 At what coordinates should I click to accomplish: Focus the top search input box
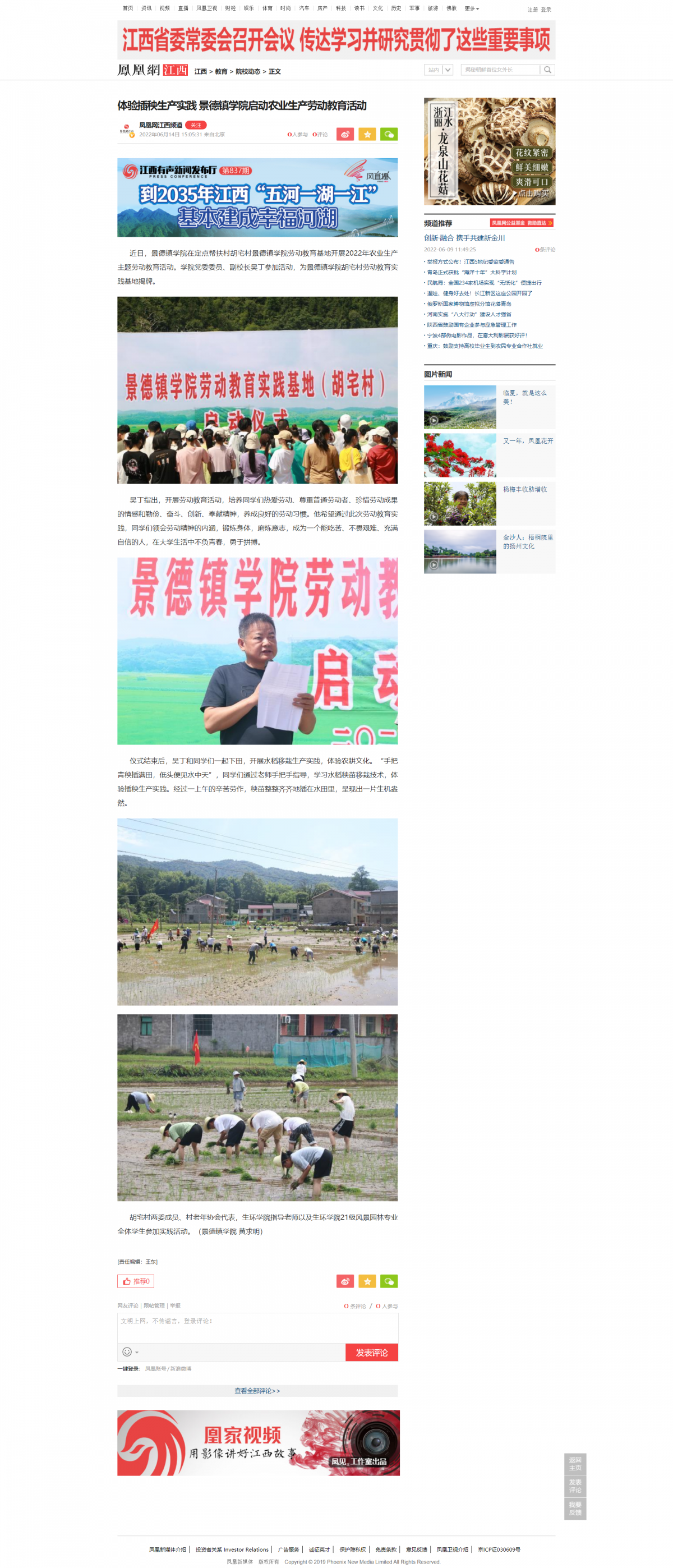pos(500,70)
